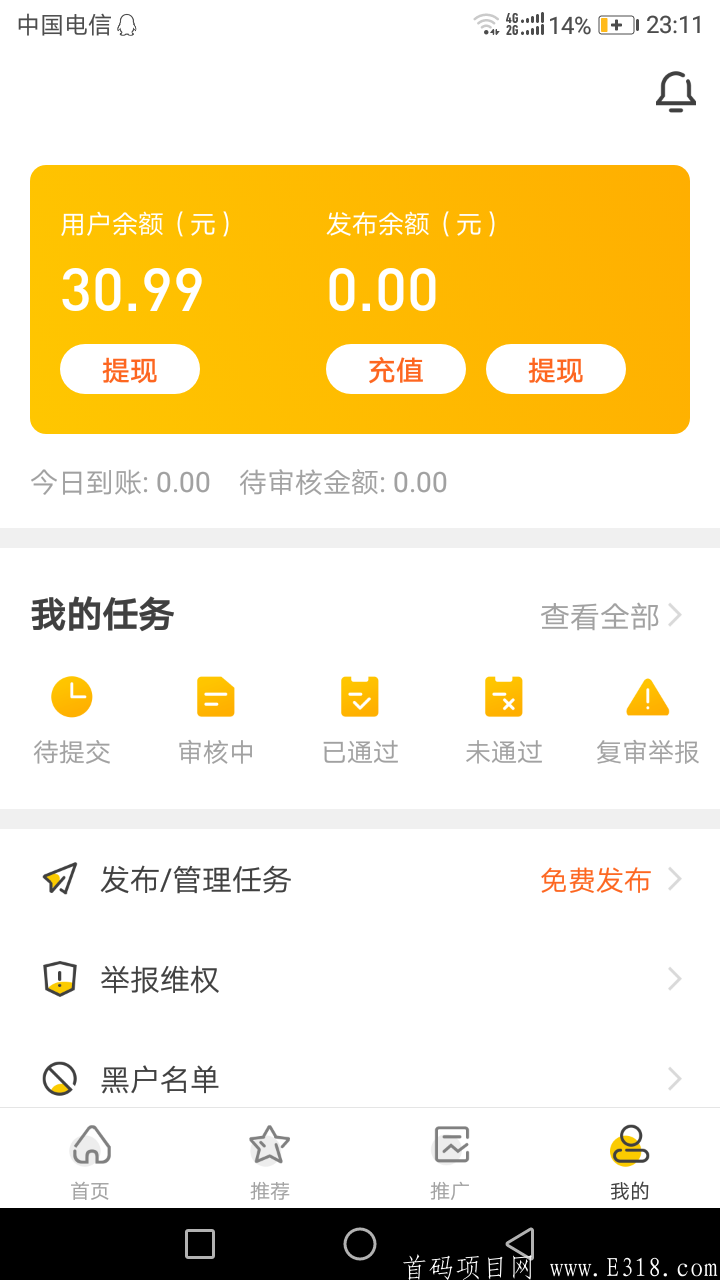Viewport: 720px width, 1280px height.
Task: Click the 举报维权 shield icon
Action: pyautogui.click(x=59, y=979)
